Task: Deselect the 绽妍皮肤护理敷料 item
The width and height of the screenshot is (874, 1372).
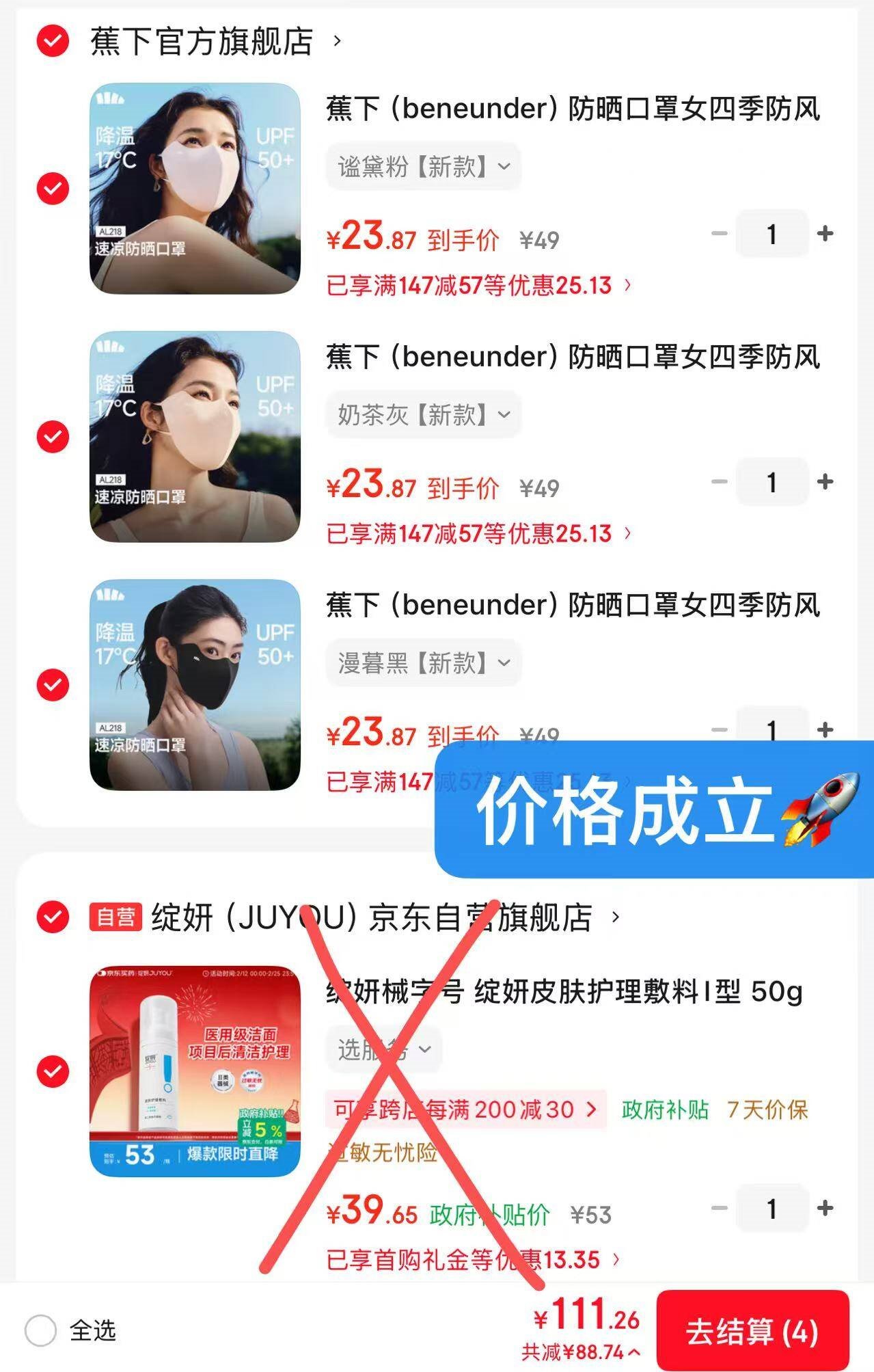Action: [53, 1071]
